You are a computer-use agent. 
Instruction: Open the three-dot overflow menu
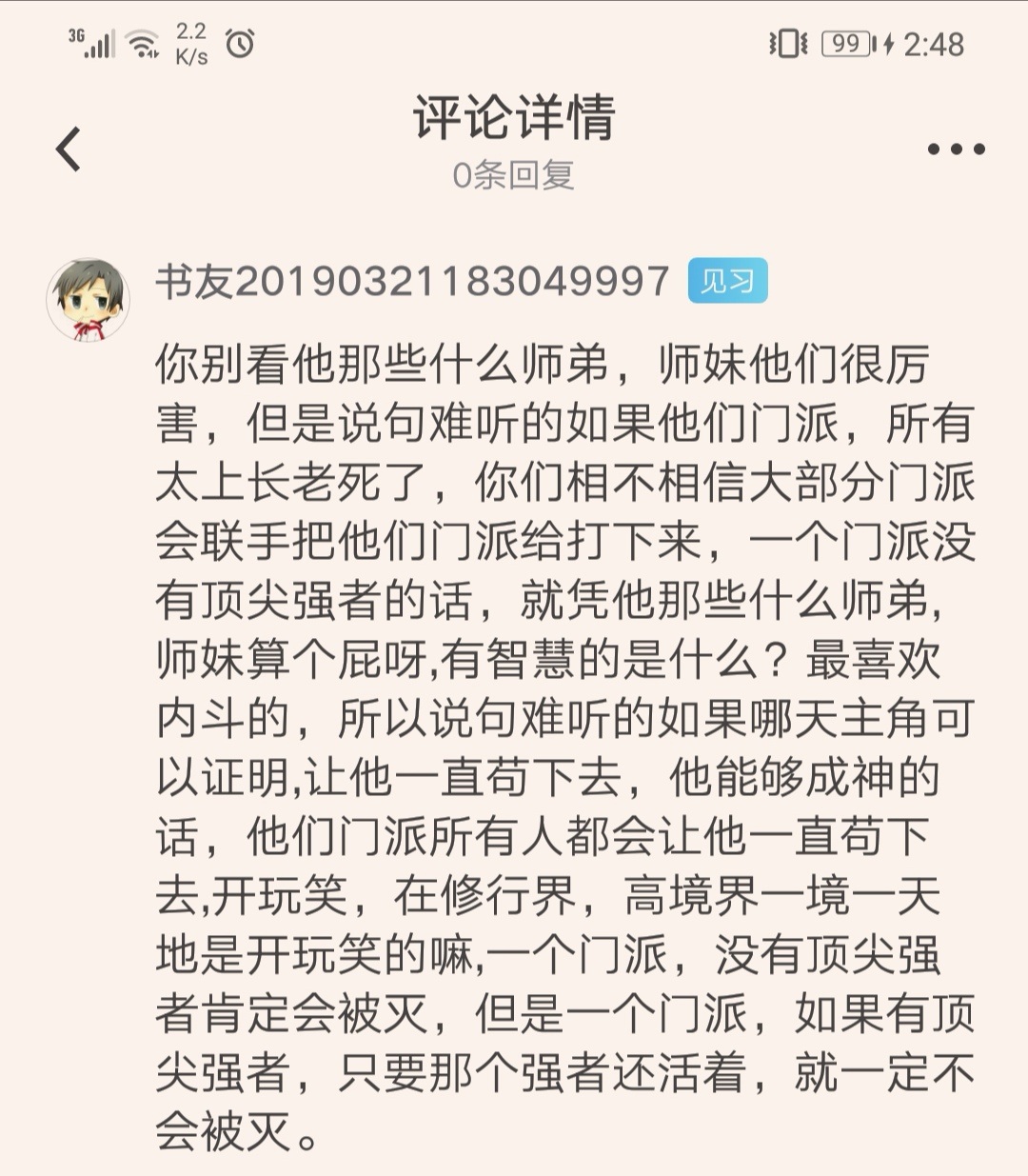click(956, 149)
